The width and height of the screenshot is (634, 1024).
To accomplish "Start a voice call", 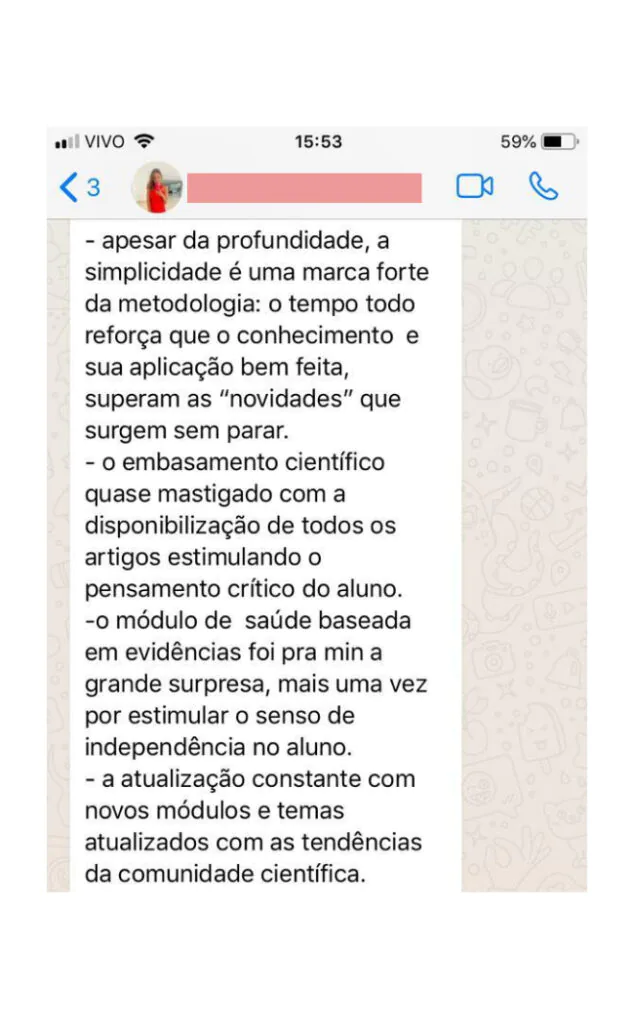I will [543, 186].
